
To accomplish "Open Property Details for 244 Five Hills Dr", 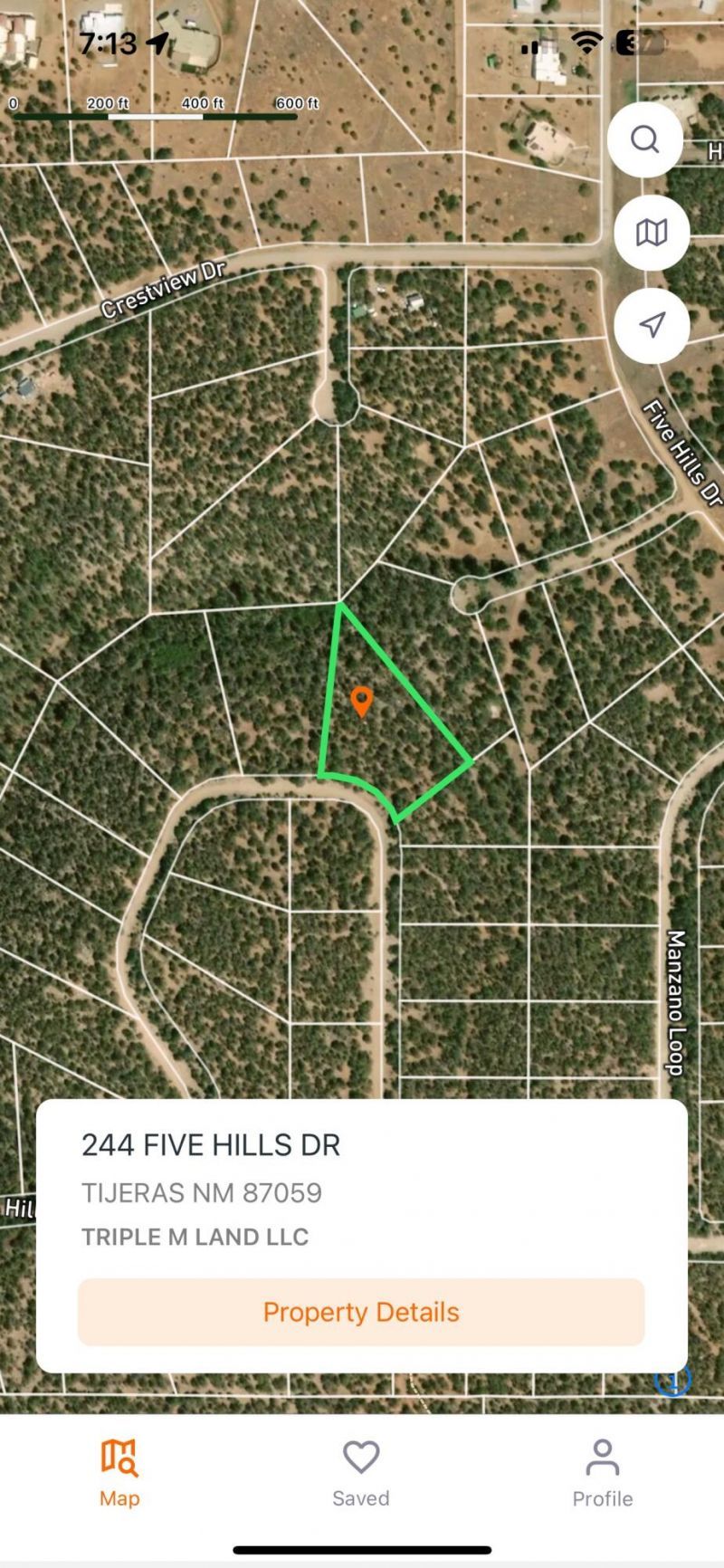I will 361,1312.
